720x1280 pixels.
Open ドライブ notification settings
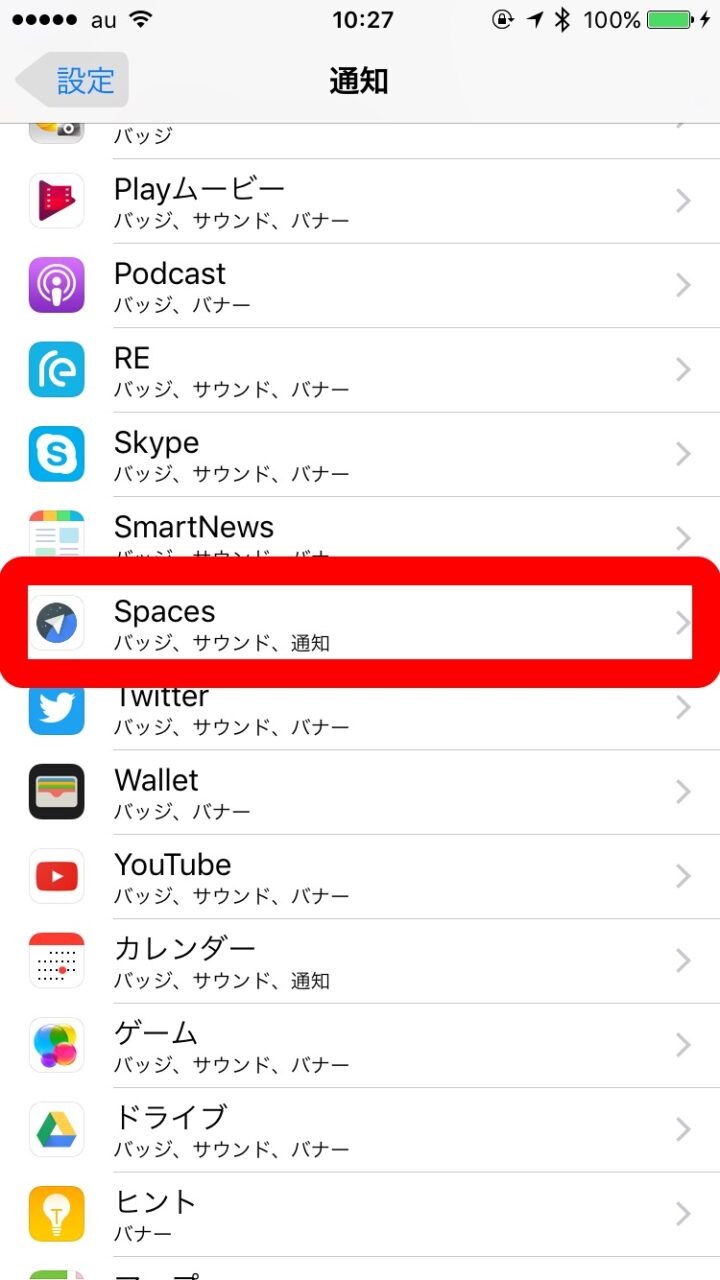(360, 1129)
